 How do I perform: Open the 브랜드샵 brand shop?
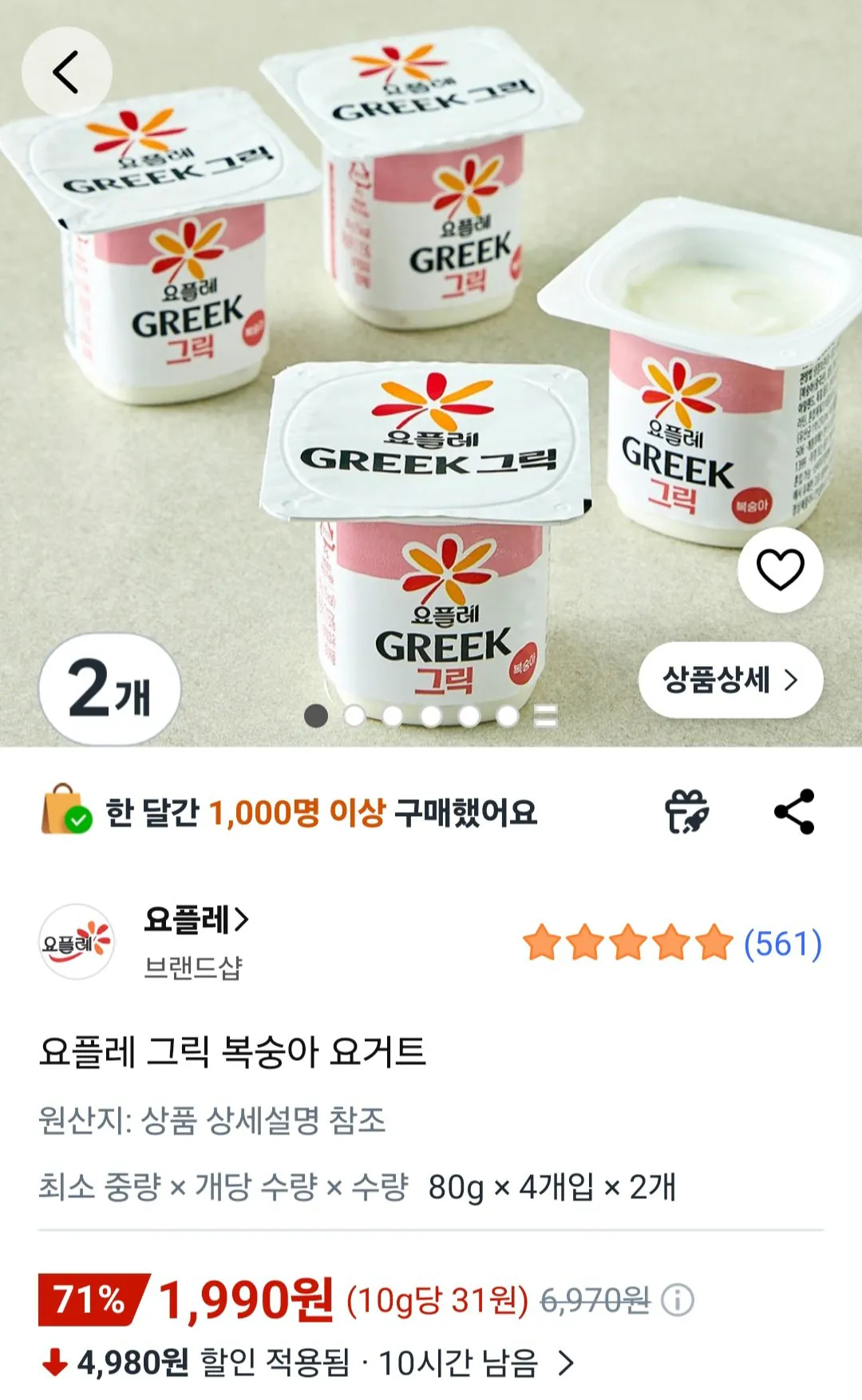click(194, 964)
